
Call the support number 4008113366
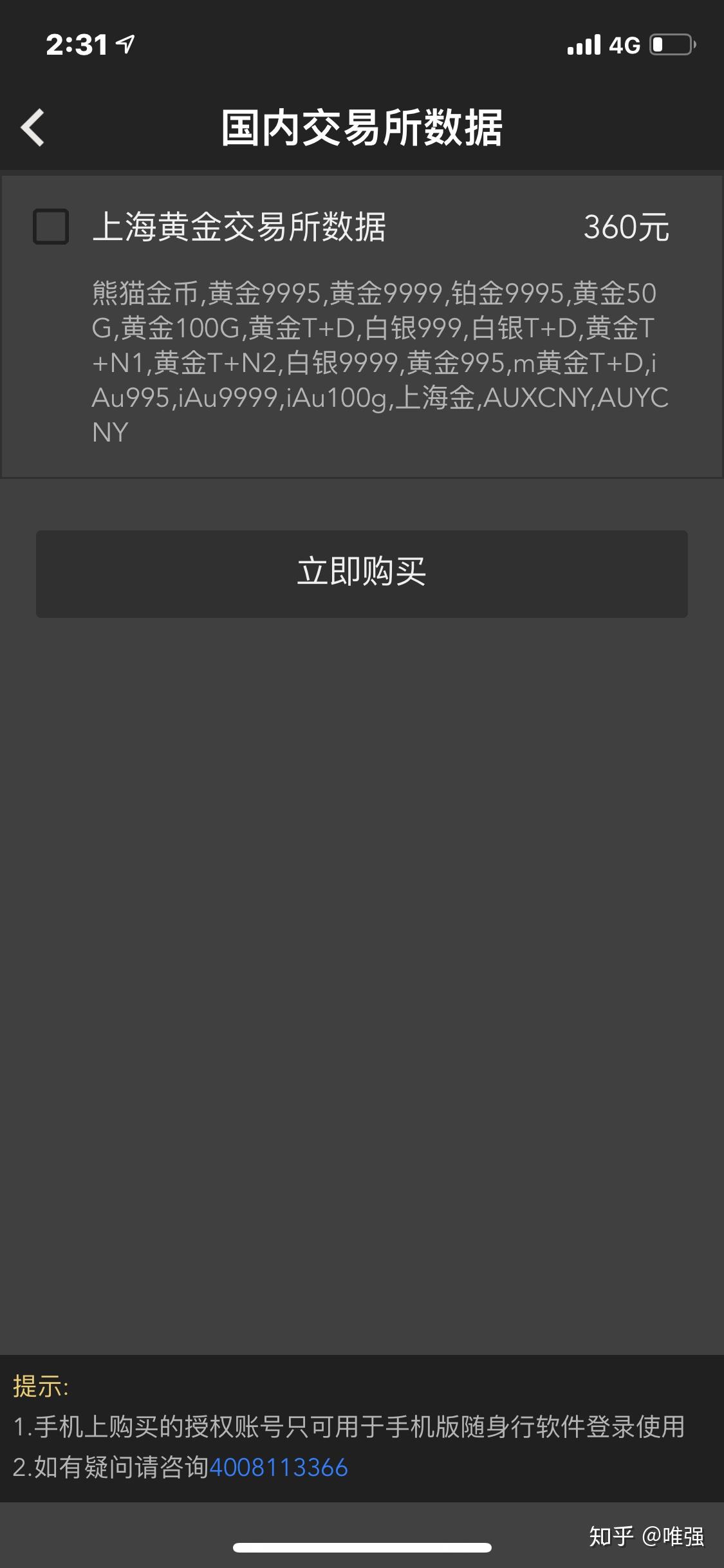click(278, 1467)
